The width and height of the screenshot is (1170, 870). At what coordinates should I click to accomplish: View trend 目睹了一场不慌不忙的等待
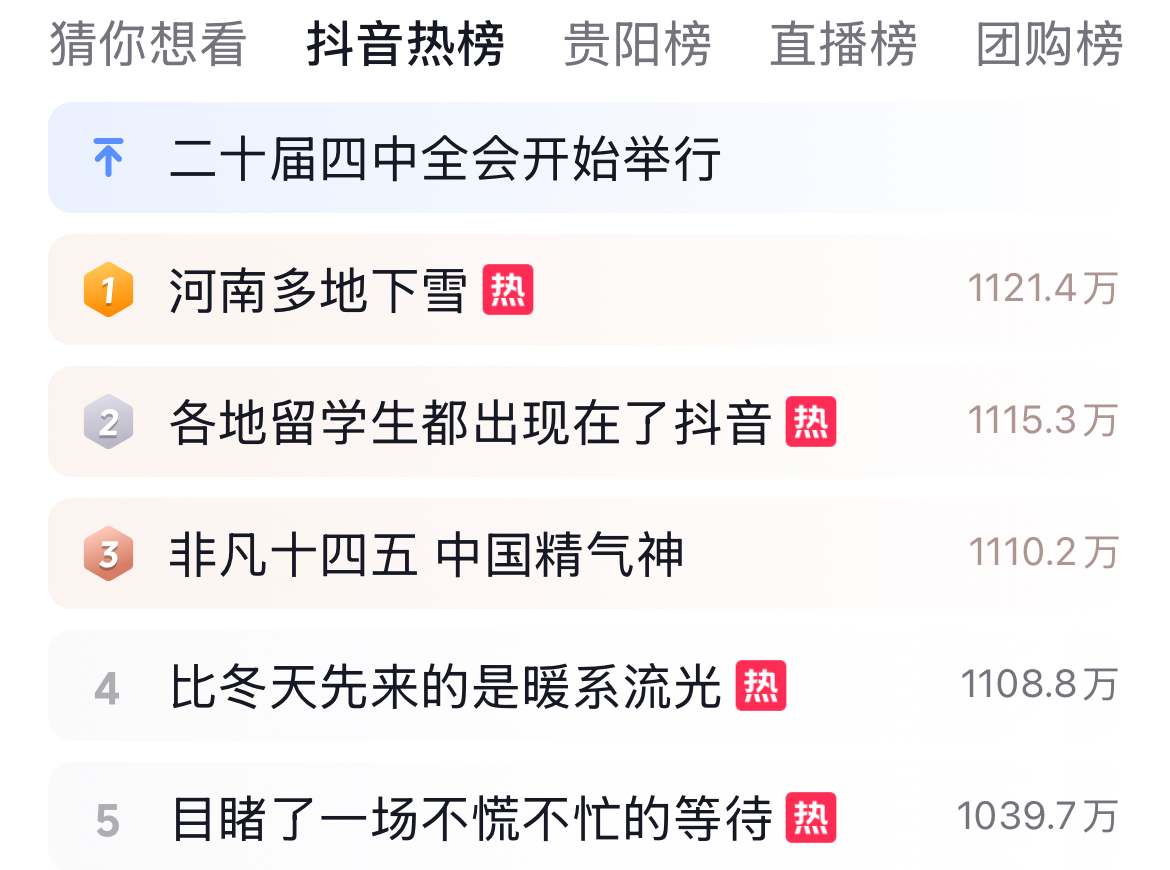click(x=472, y=819)
